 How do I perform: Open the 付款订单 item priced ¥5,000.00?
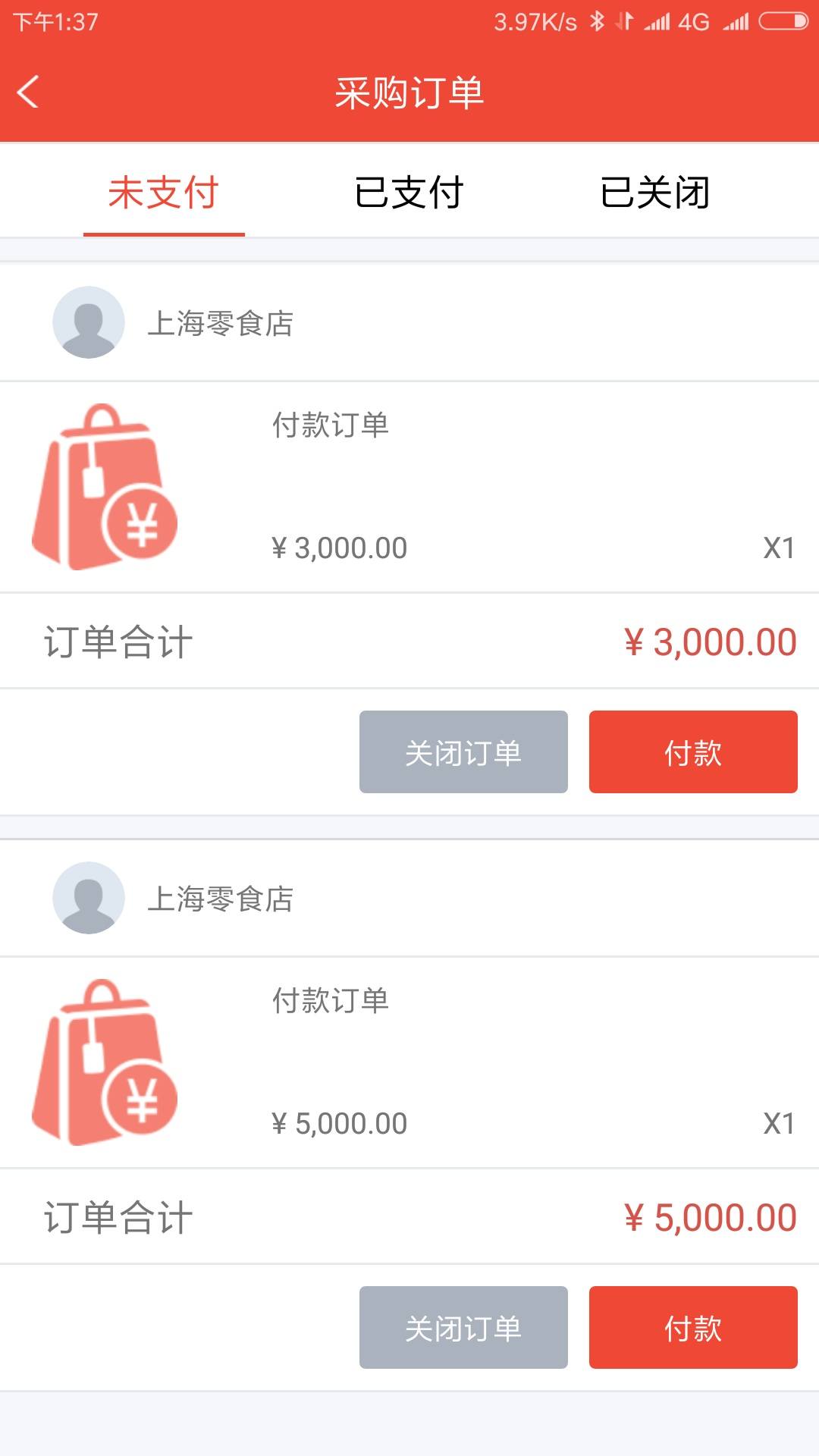pos(409,1062)
